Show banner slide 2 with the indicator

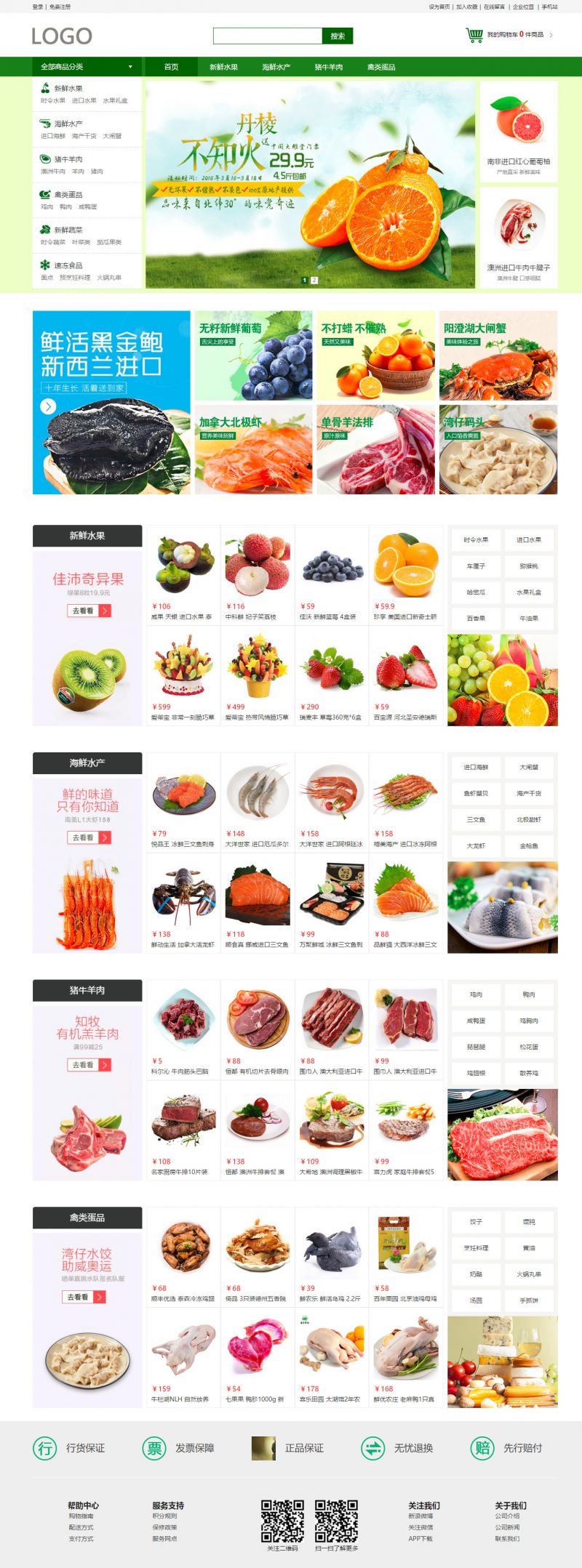pyautogui.click(x=314, y=280)
